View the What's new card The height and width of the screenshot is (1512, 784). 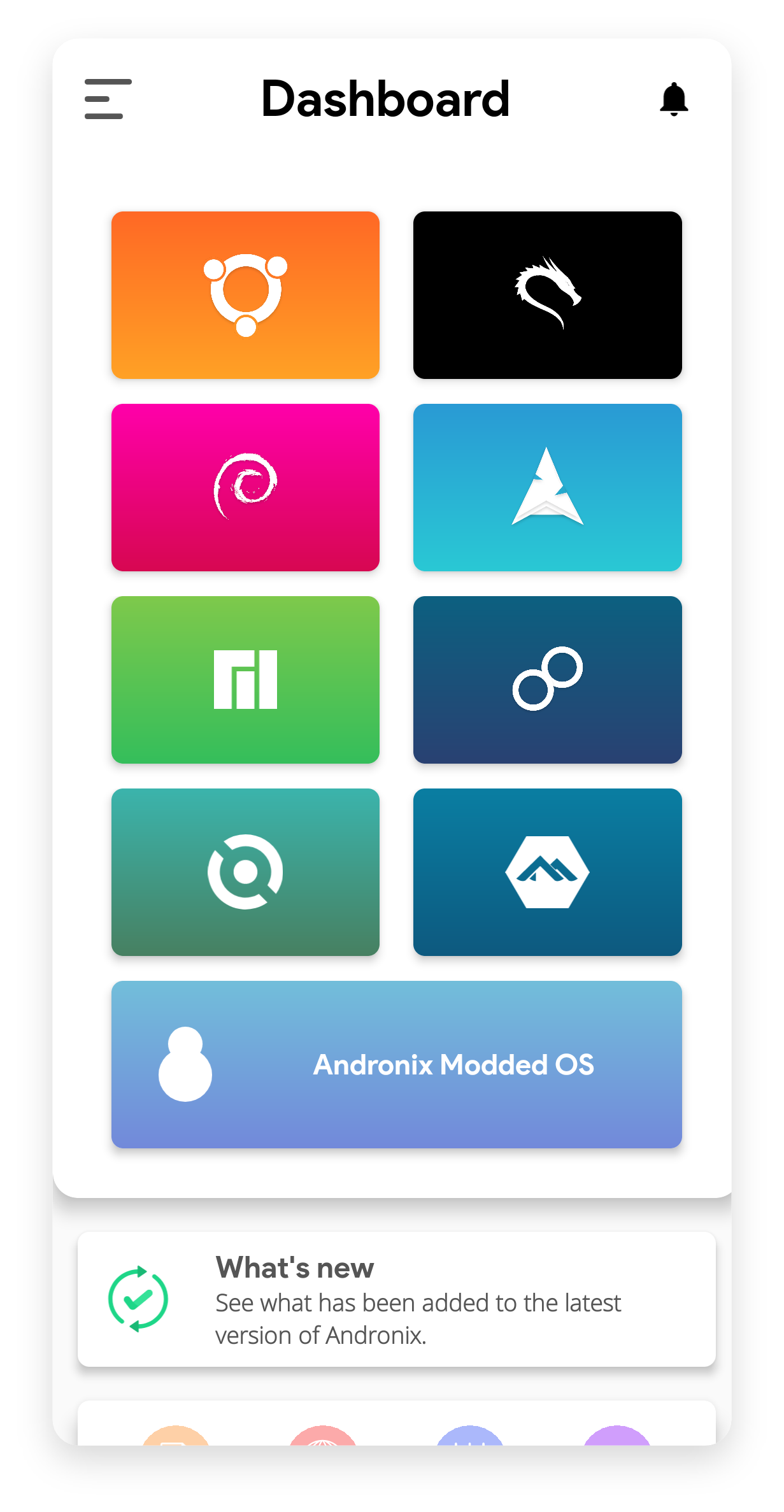pyautogui.click(x=396, y=1299)
